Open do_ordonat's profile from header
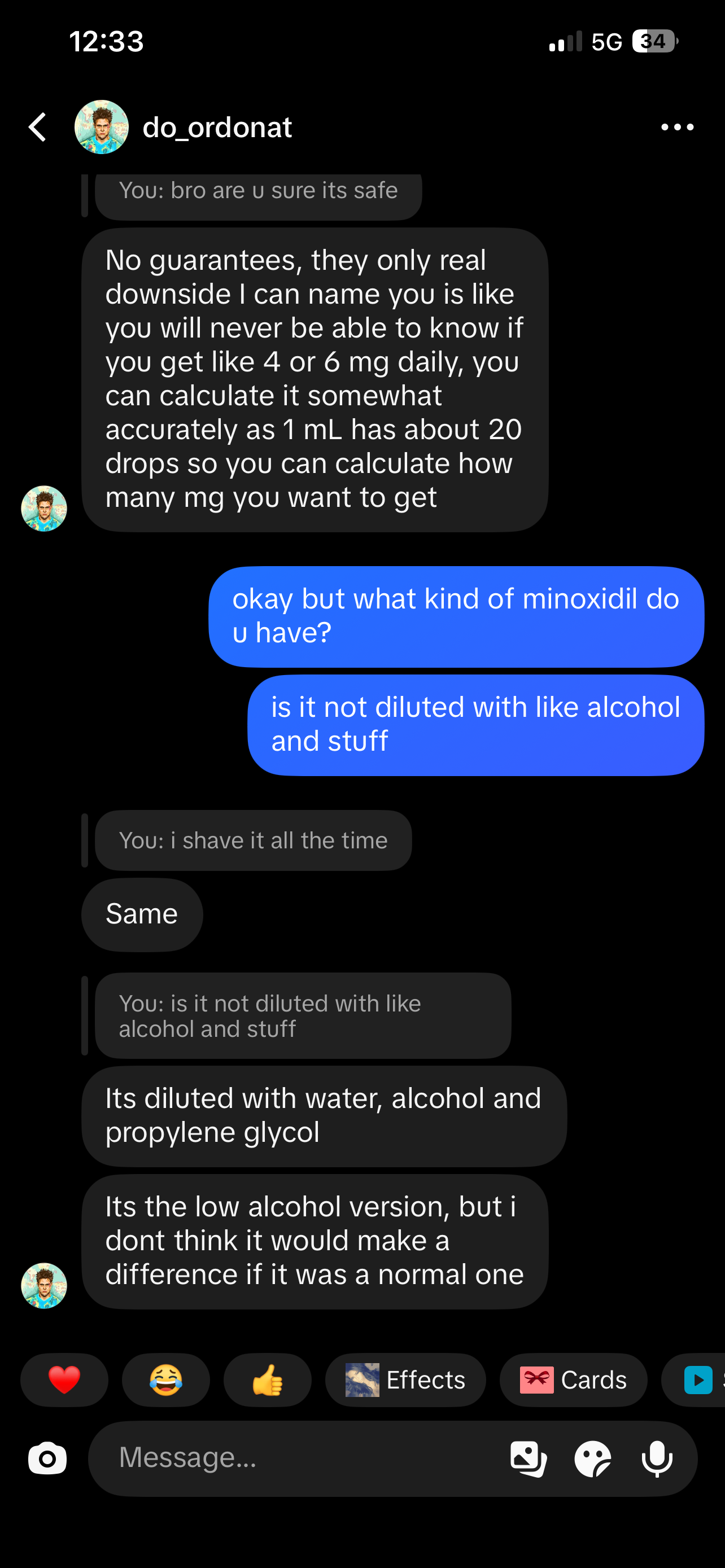The height and width of the screenshot is (1568, 725). tap(184, 127)
